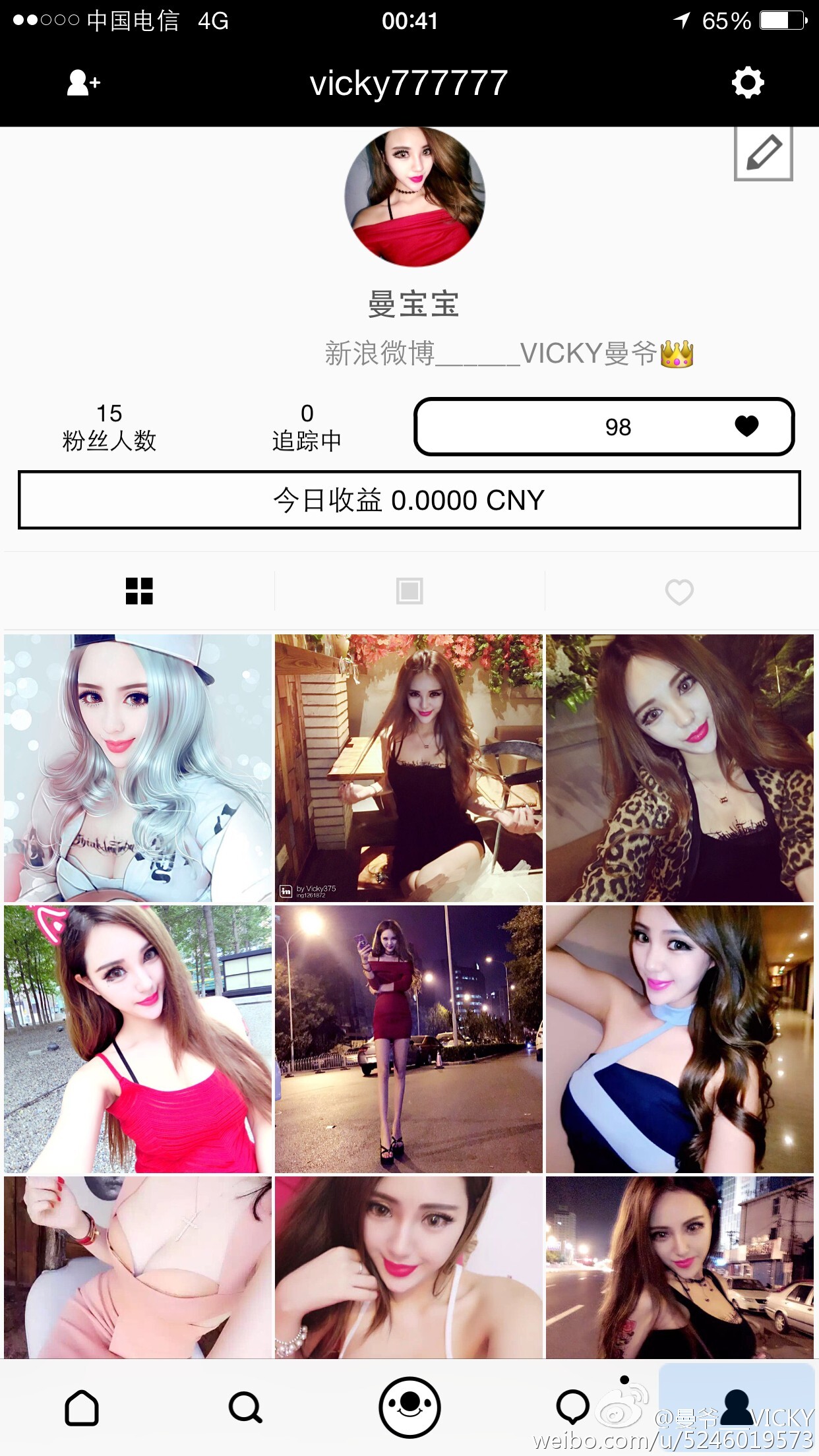Screen dimensions: 819x1456
Task: Open the chat messages icon
Action: pyautogui.click(x=573, y=1408)
